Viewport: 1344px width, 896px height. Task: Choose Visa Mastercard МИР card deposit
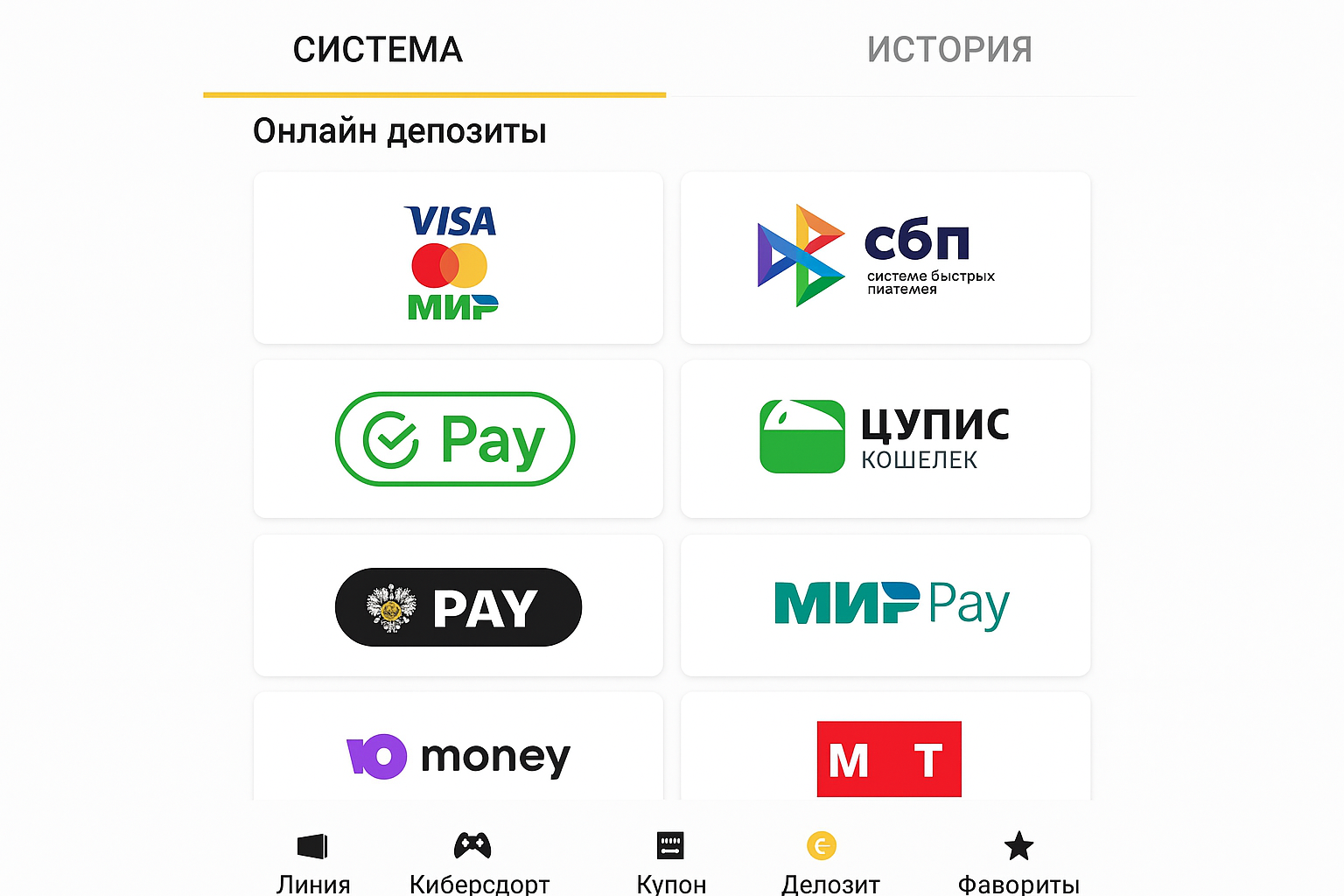point(458,258)
